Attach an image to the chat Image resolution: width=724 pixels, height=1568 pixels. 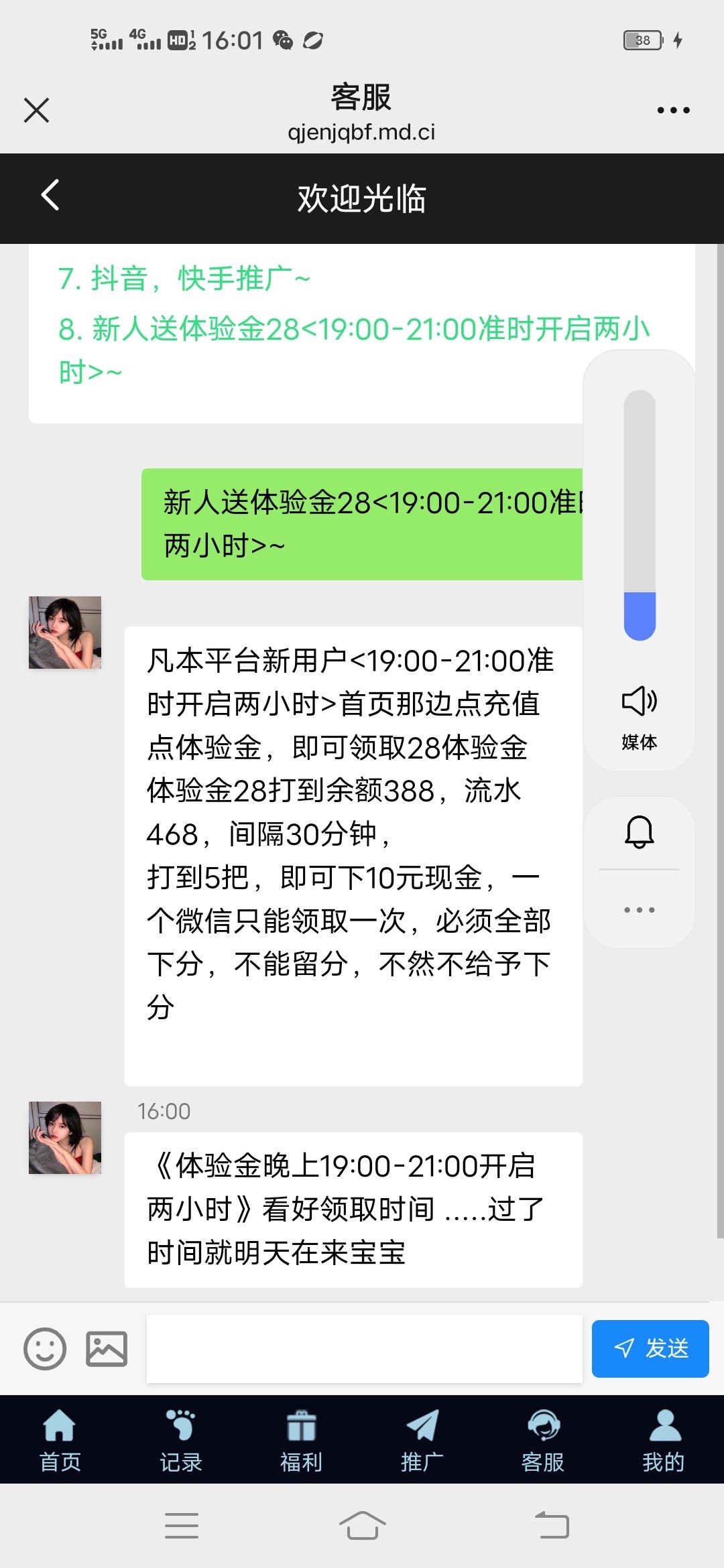(107, 1348)
